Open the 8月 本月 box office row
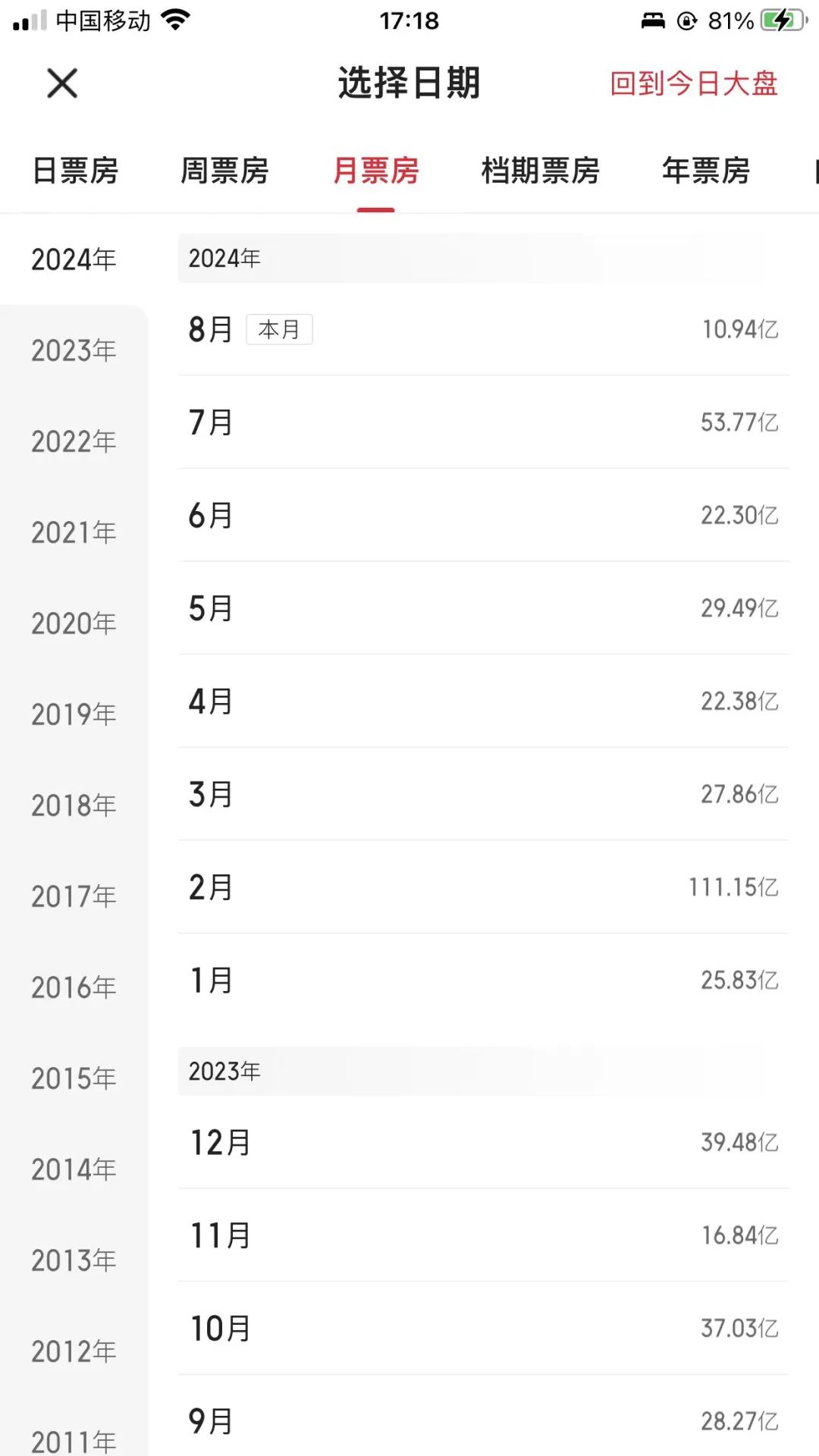This screenshot has width=819, height=1456. pos(484,330)
